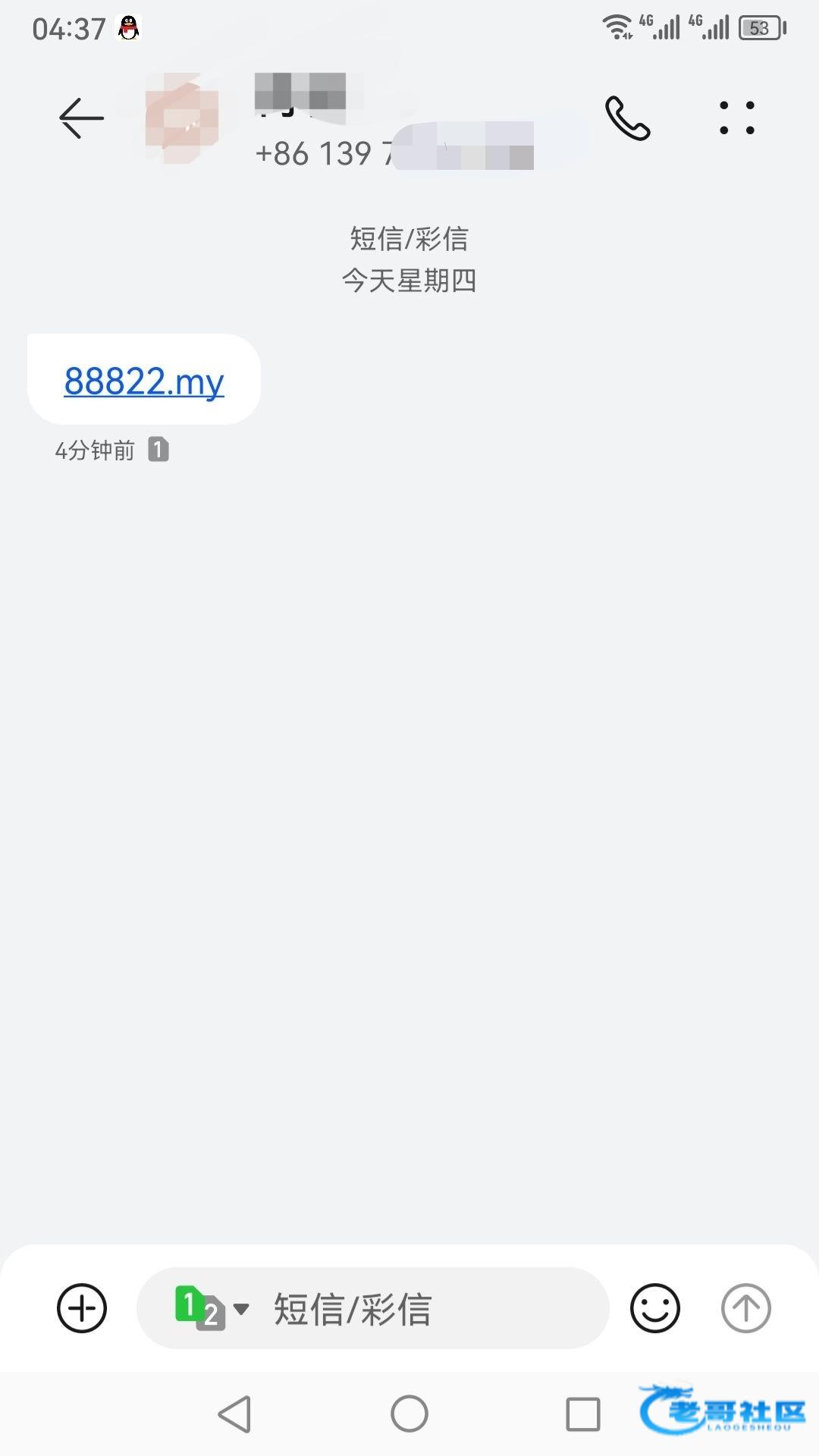Go back to the message list

[x=81, y=118]
